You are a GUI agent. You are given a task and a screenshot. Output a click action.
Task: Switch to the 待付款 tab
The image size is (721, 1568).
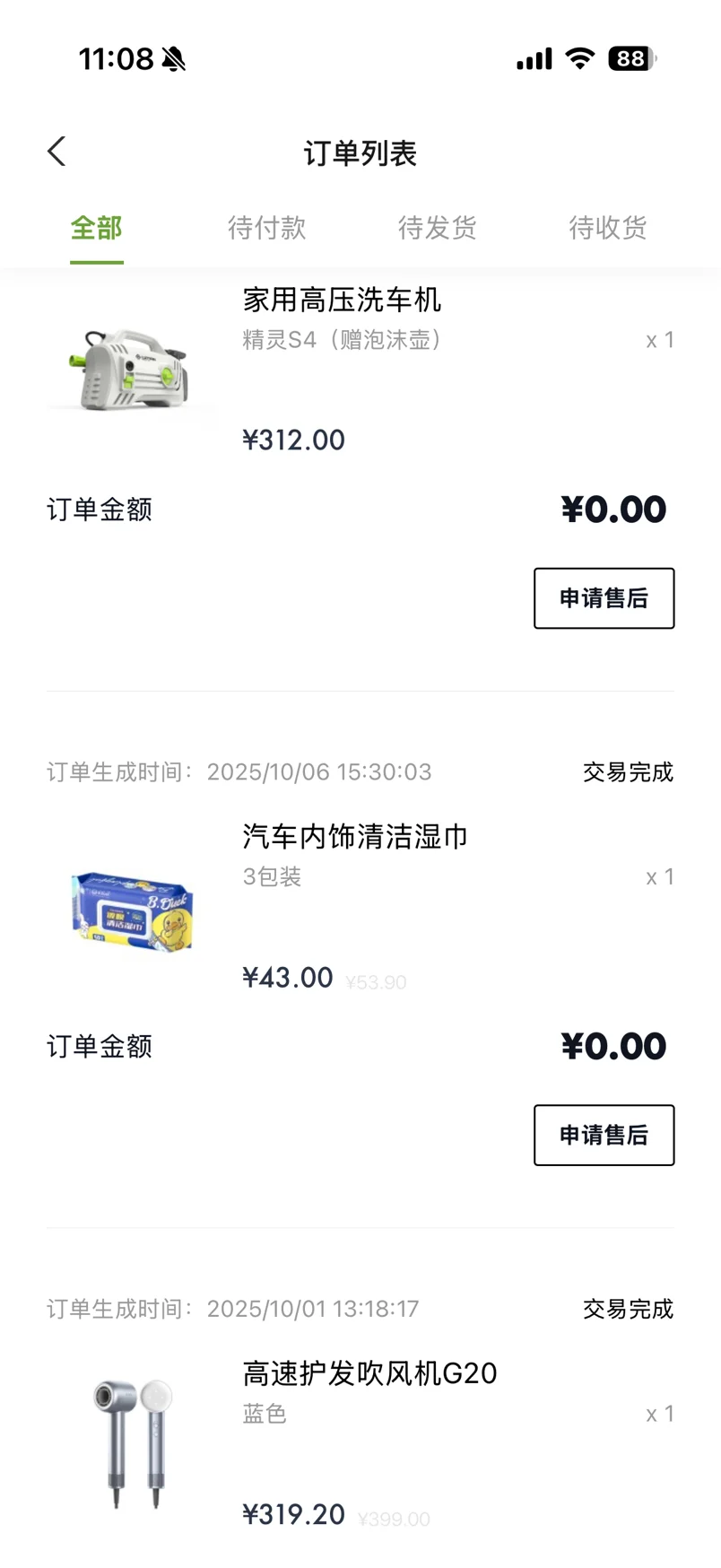[266, 228]
